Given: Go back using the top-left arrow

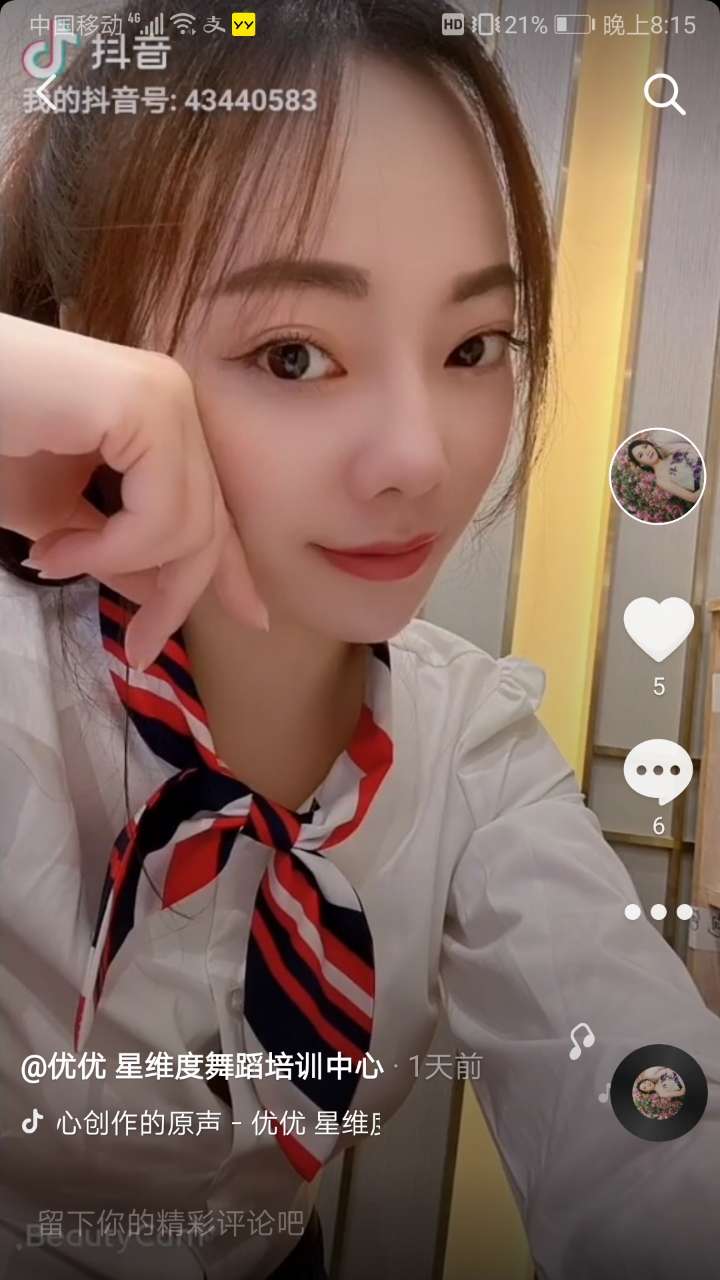Looking at the screenshot, I should (x=46, y=92).
